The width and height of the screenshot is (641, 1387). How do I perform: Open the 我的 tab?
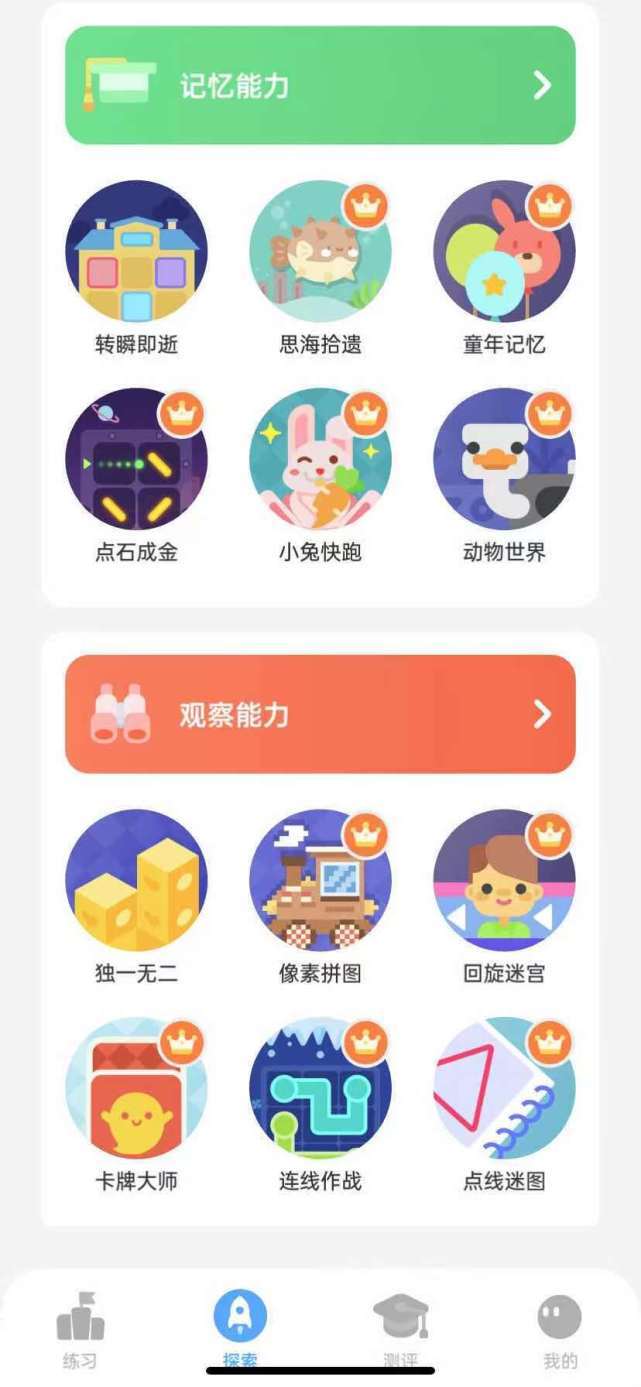pyautogui.click(x=560, y=1328)
